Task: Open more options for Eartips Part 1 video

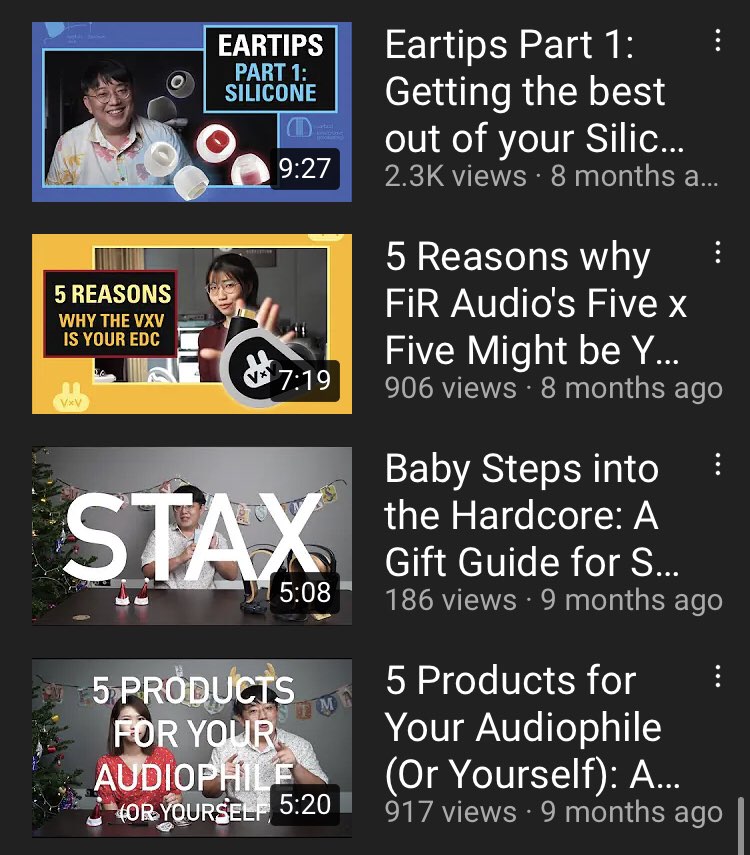Action: (x=717, y=41)
